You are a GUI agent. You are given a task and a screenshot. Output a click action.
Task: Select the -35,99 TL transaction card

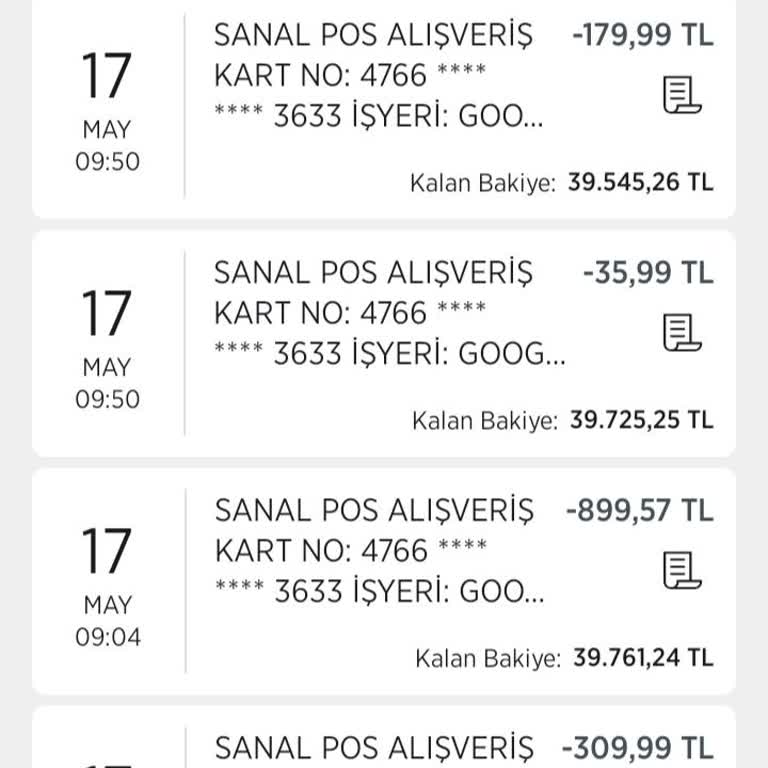[380, 345]
